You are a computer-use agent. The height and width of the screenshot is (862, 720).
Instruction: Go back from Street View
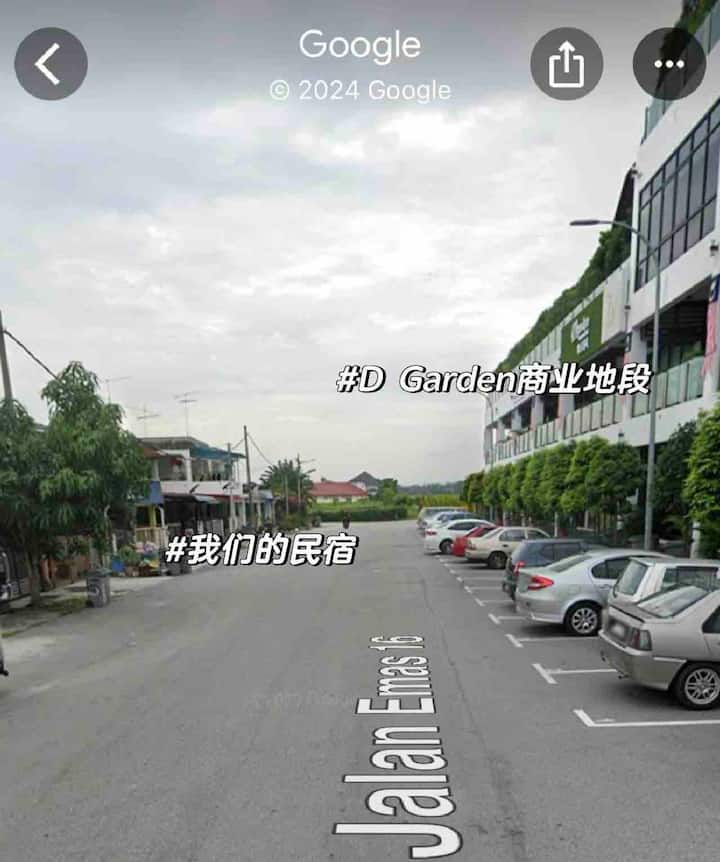click(50, 64)
